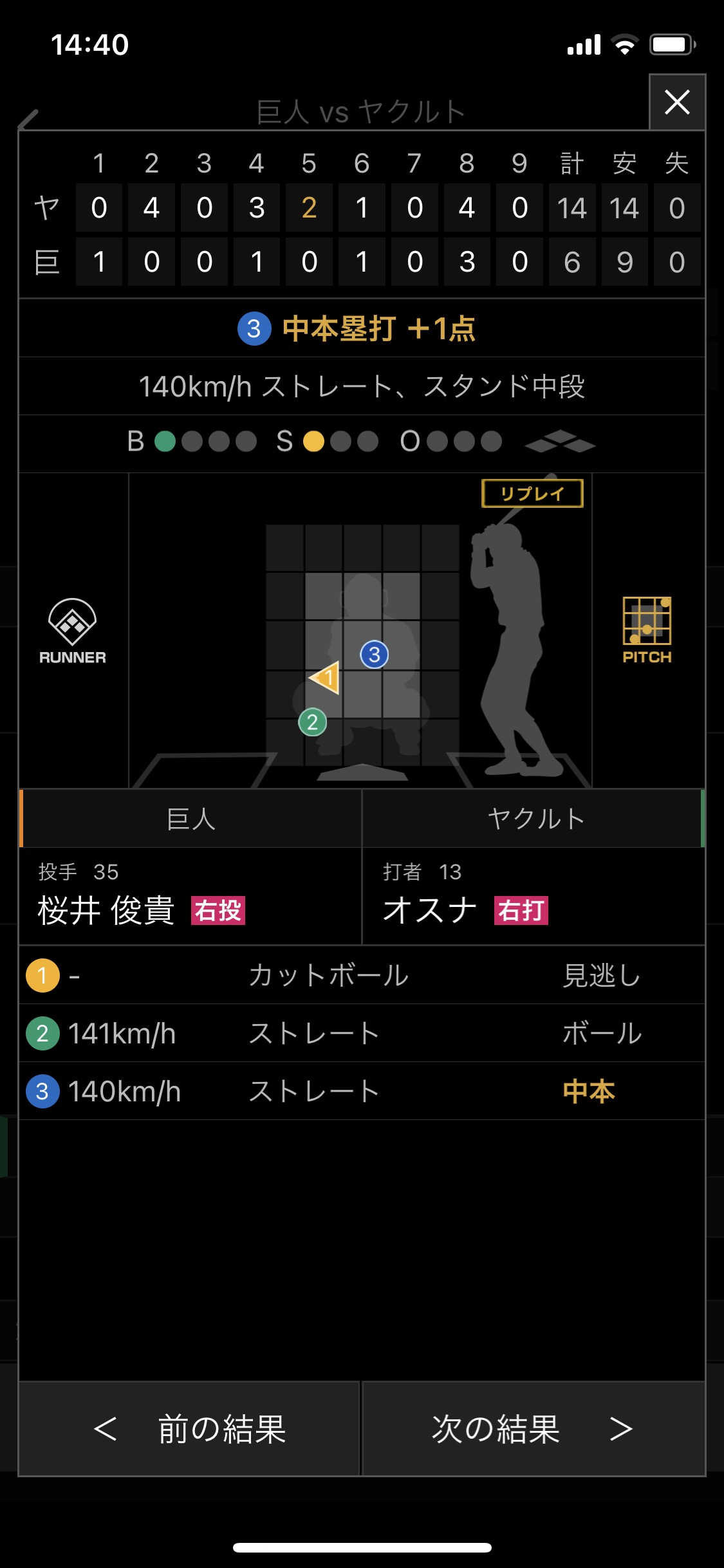
Task: Select pitch 2 141km/h ストレート row
Action: click(x=362, y=1033)
